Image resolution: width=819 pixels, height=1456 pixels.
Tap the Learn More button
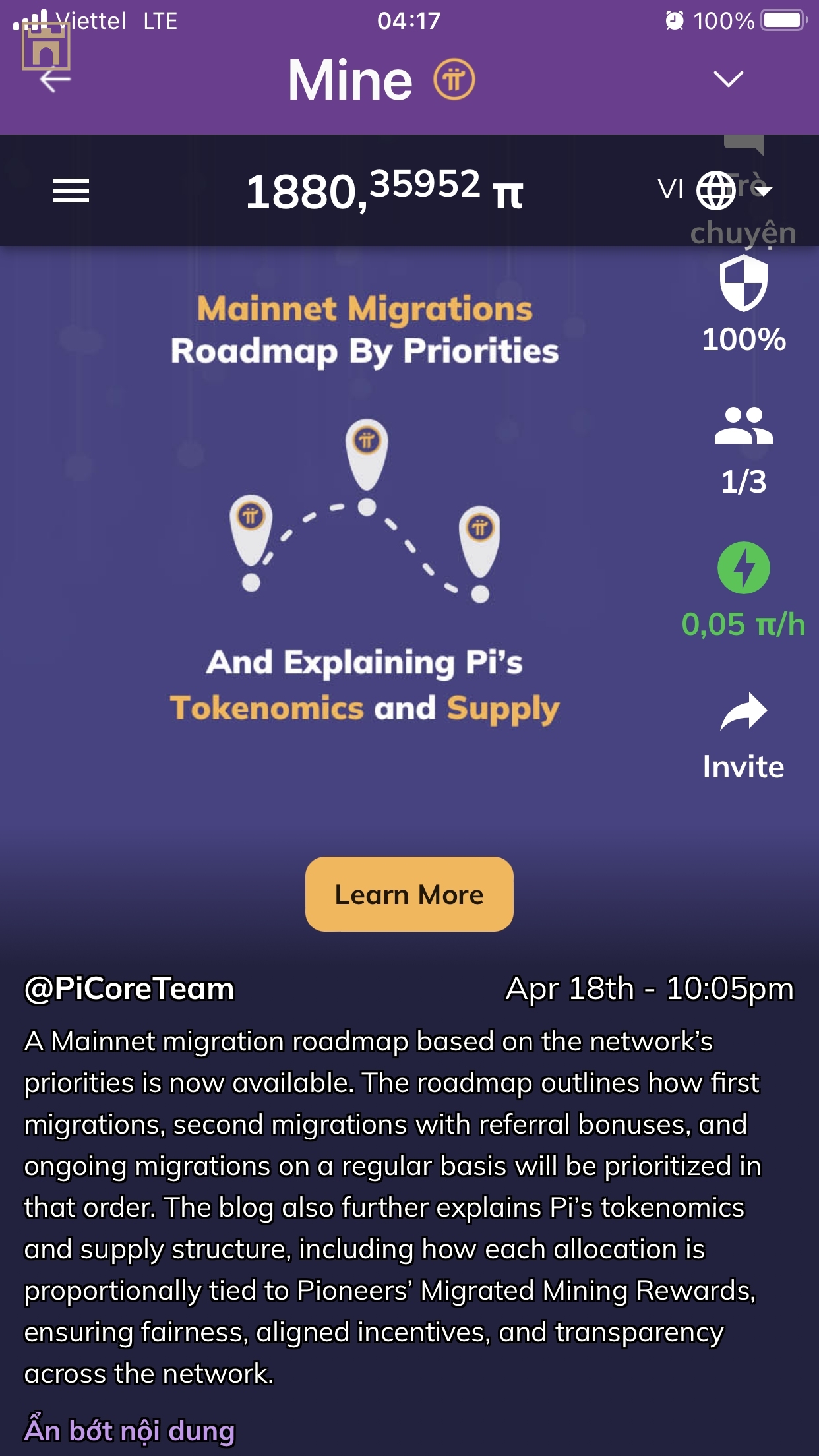coord(409,894)
